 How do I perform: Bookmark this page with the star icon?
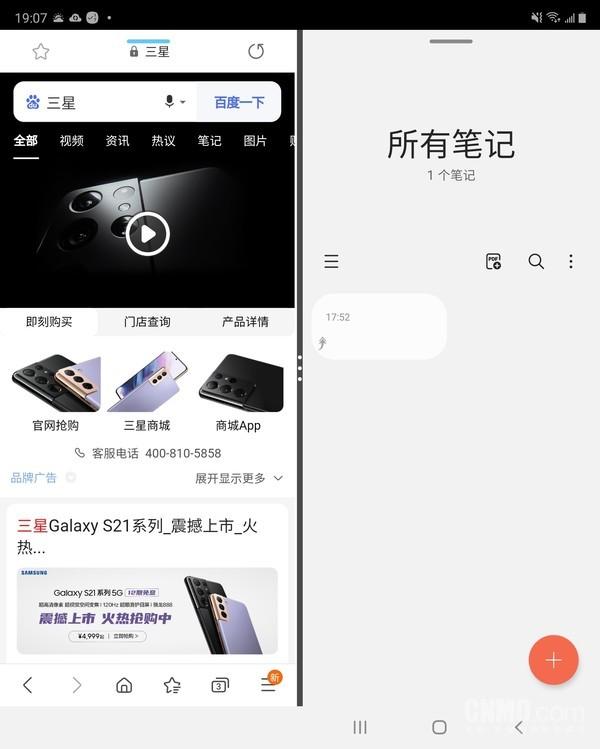tap(41, 52)
